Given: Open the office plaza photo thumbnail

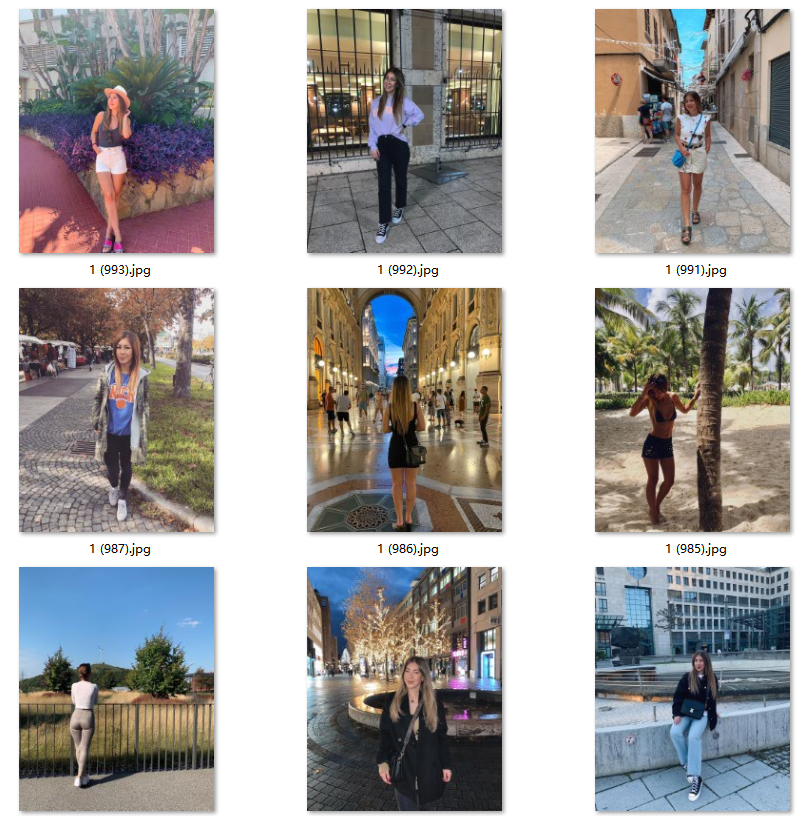Looking at the screenshot, I should point(692,689).
